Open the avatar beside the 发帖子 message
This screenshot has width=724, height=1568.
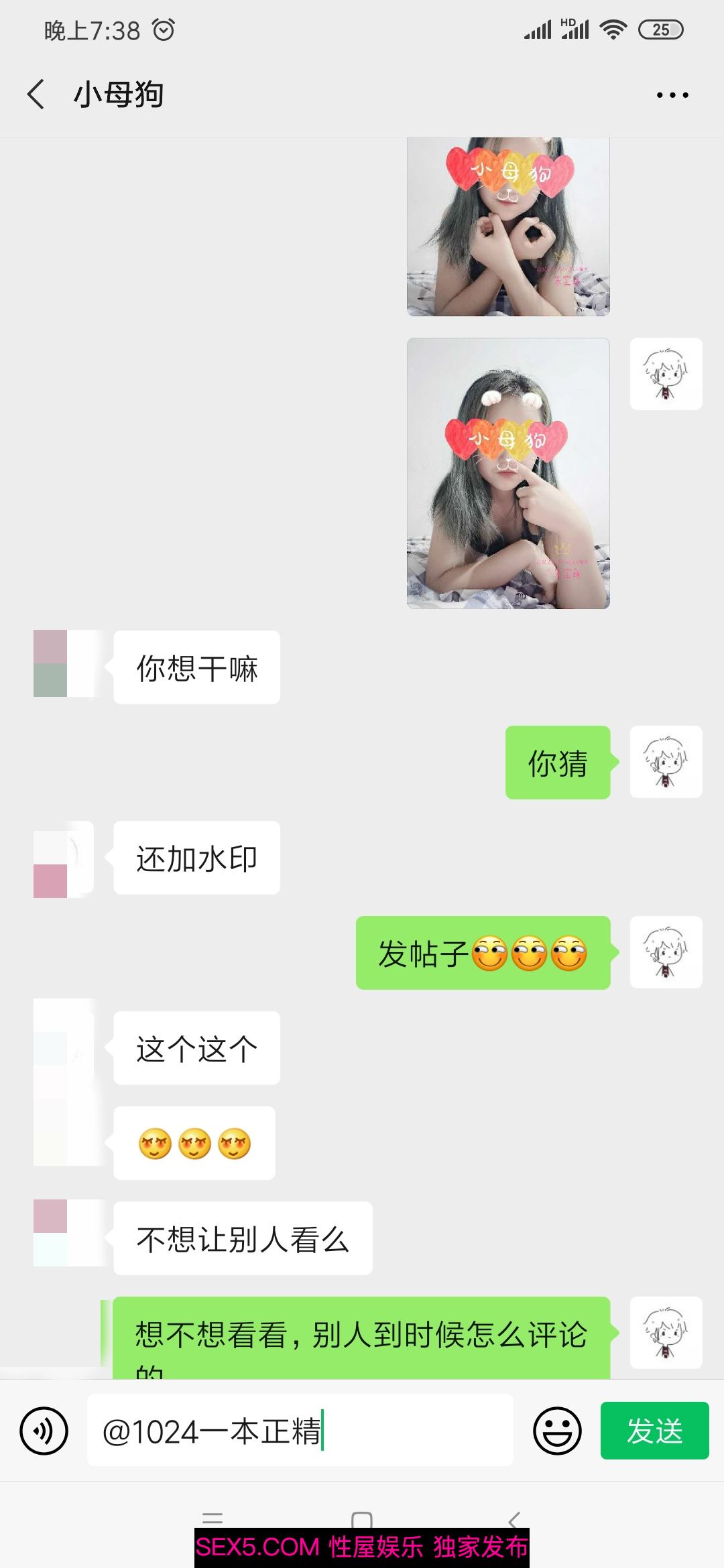tap(666, 952)
